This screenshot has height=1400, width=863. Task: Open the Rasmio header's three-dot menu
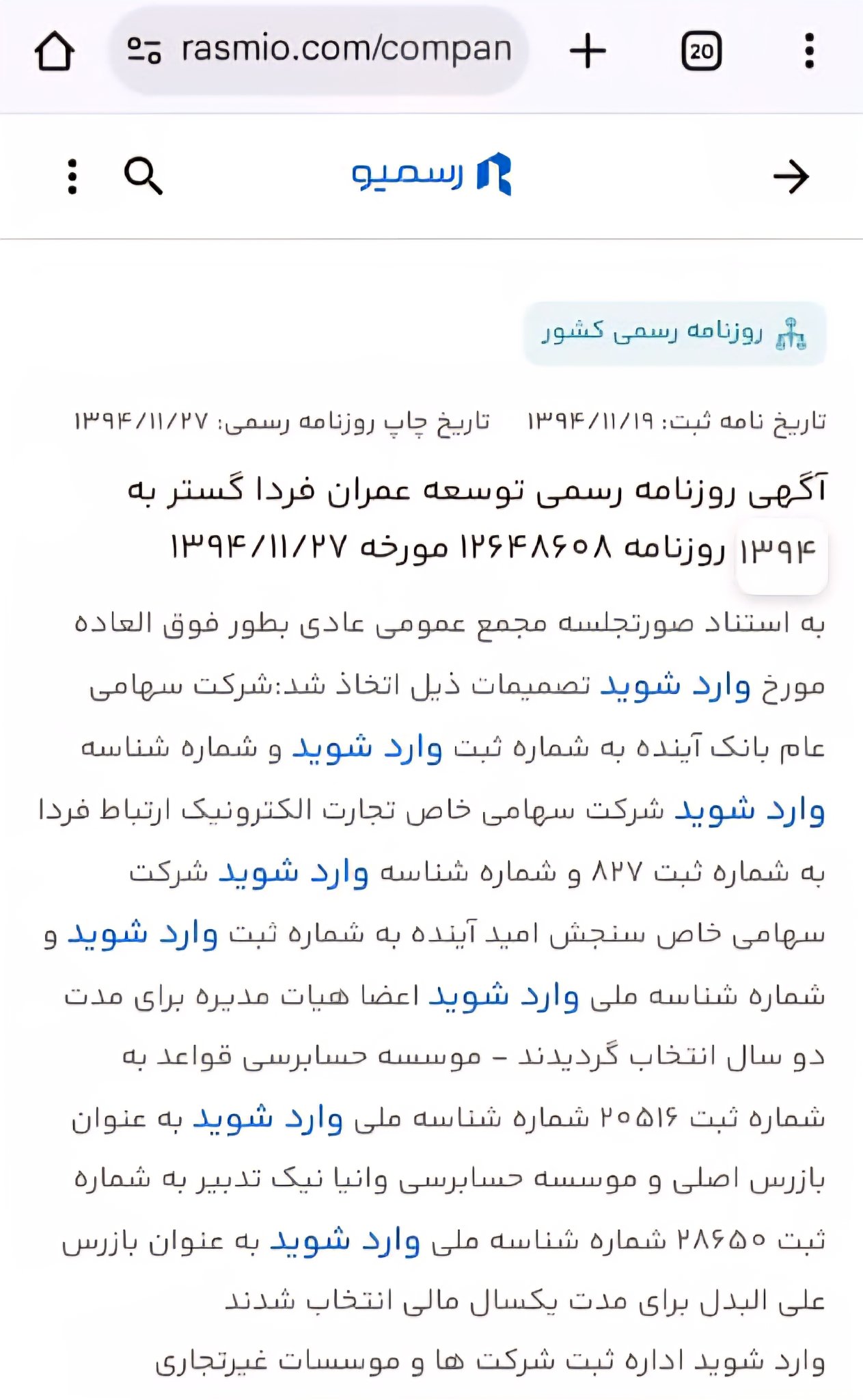click(x=72, y=177)
